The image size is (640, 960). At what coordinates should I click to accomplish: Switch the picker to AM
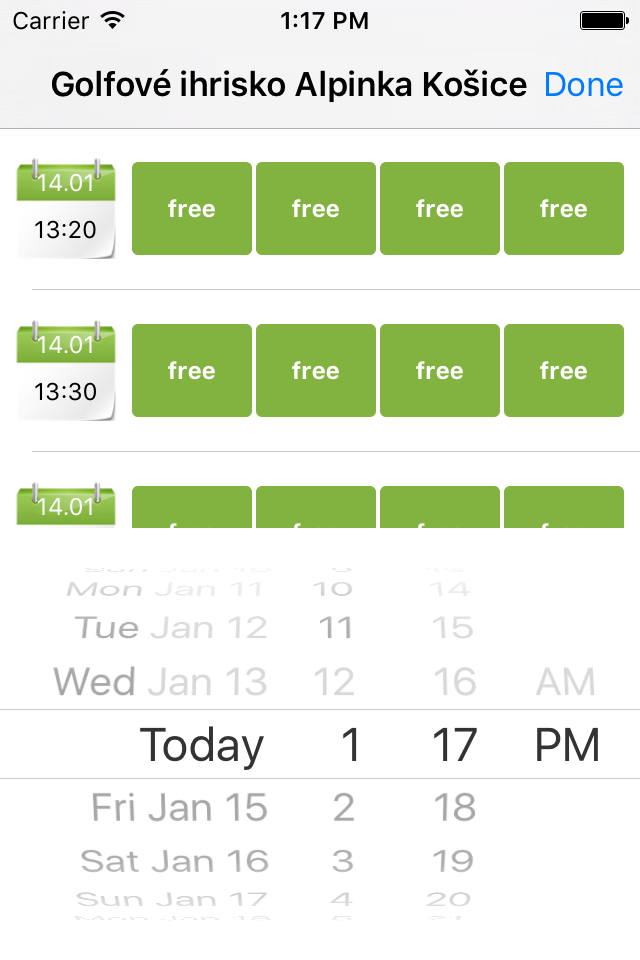(x=566, y=682)
